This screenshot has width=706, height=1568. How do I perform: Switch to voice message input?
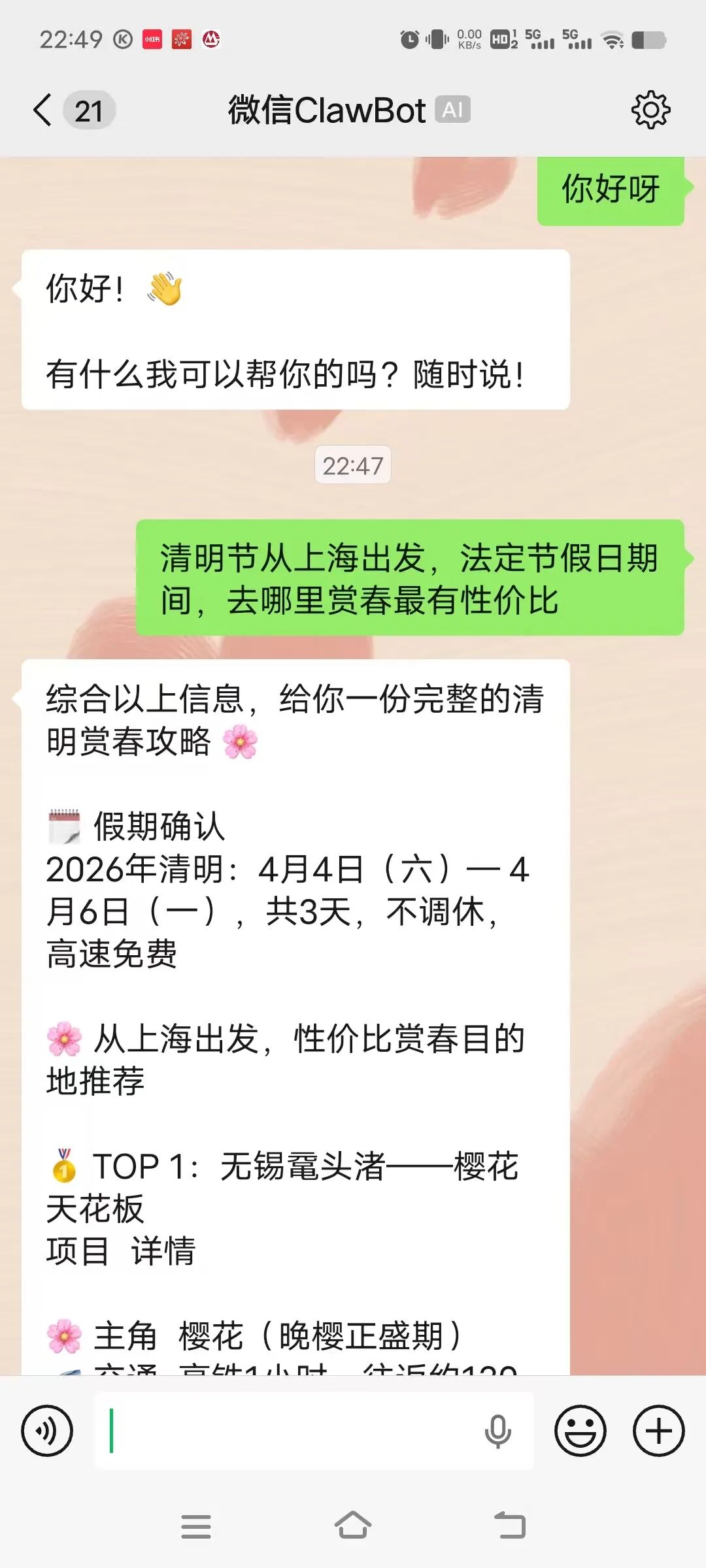[47, 1430]
